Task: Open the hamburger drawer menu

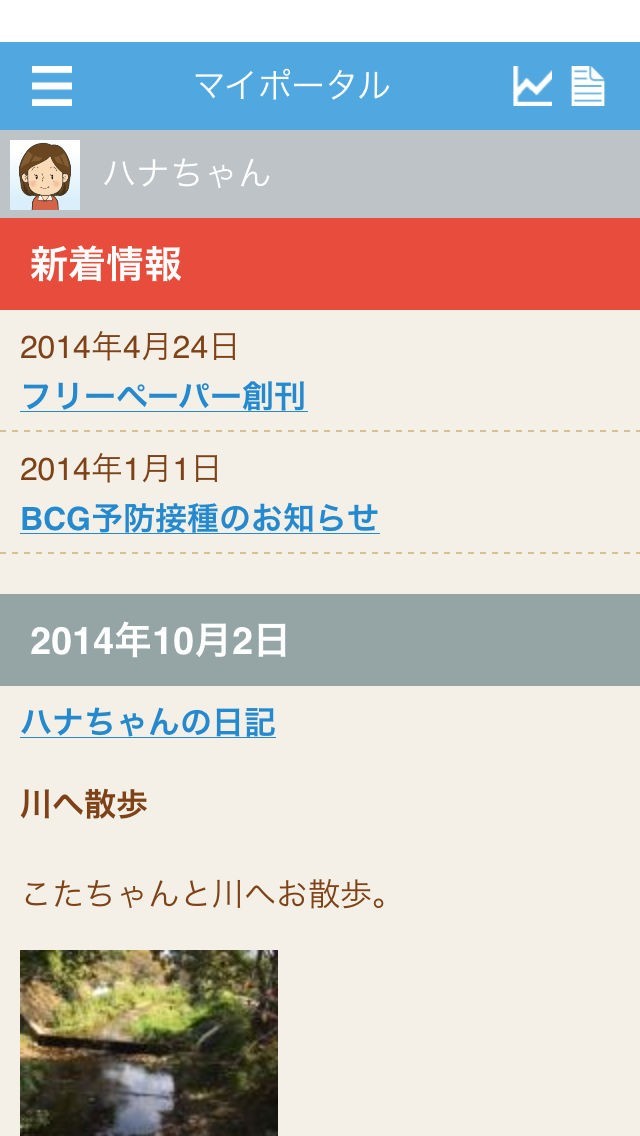Action: click(51, 86)
